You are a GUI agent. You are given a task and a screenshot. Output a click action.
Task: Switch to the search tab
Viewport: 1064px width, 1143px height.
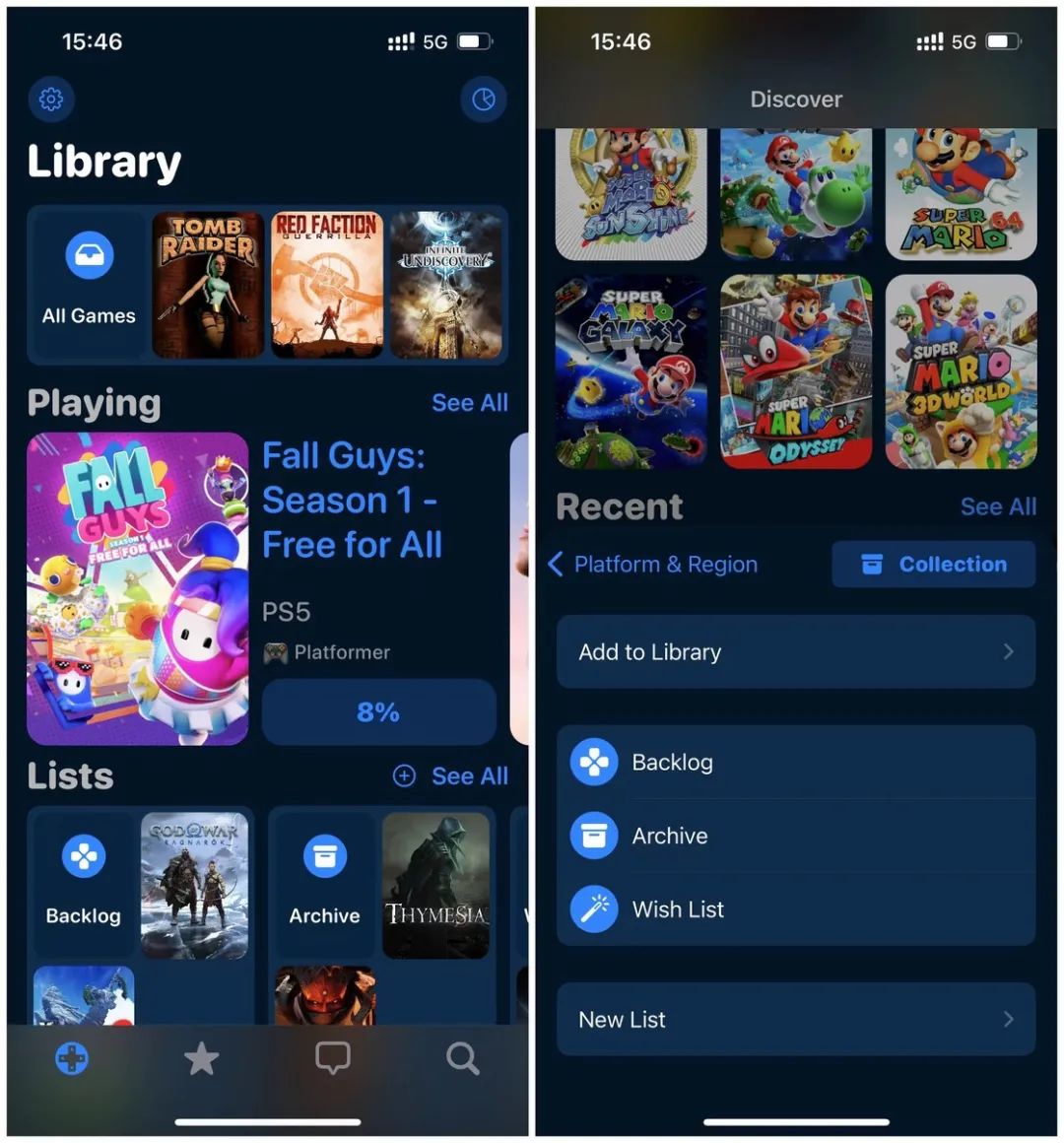tap(462, 1059)
